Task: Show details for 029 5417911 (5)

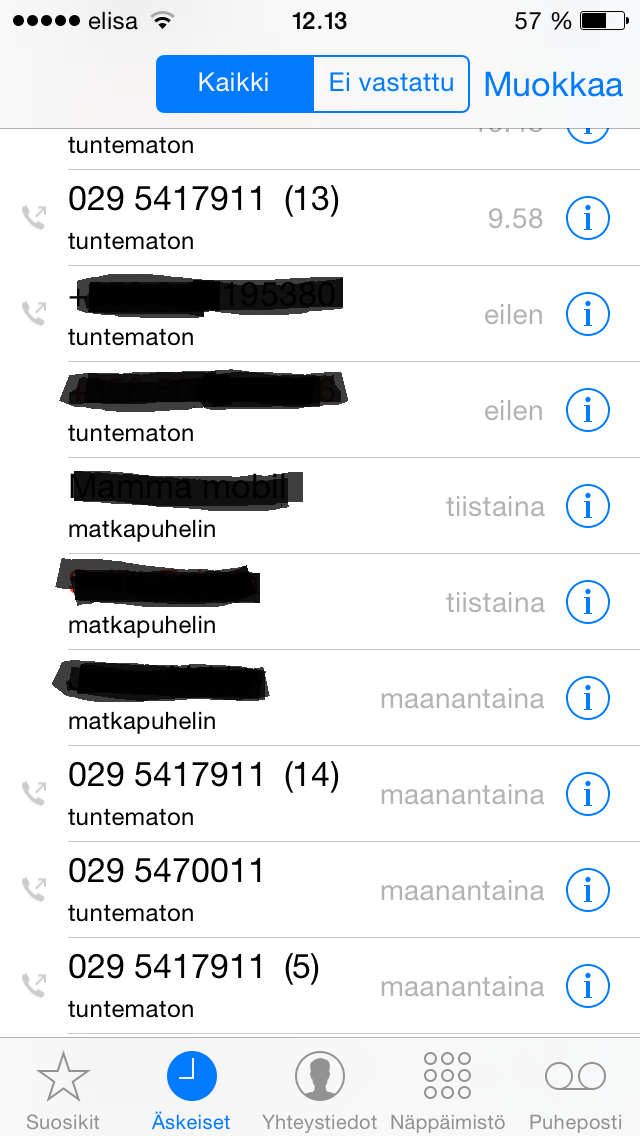Action: coord(587,986)
